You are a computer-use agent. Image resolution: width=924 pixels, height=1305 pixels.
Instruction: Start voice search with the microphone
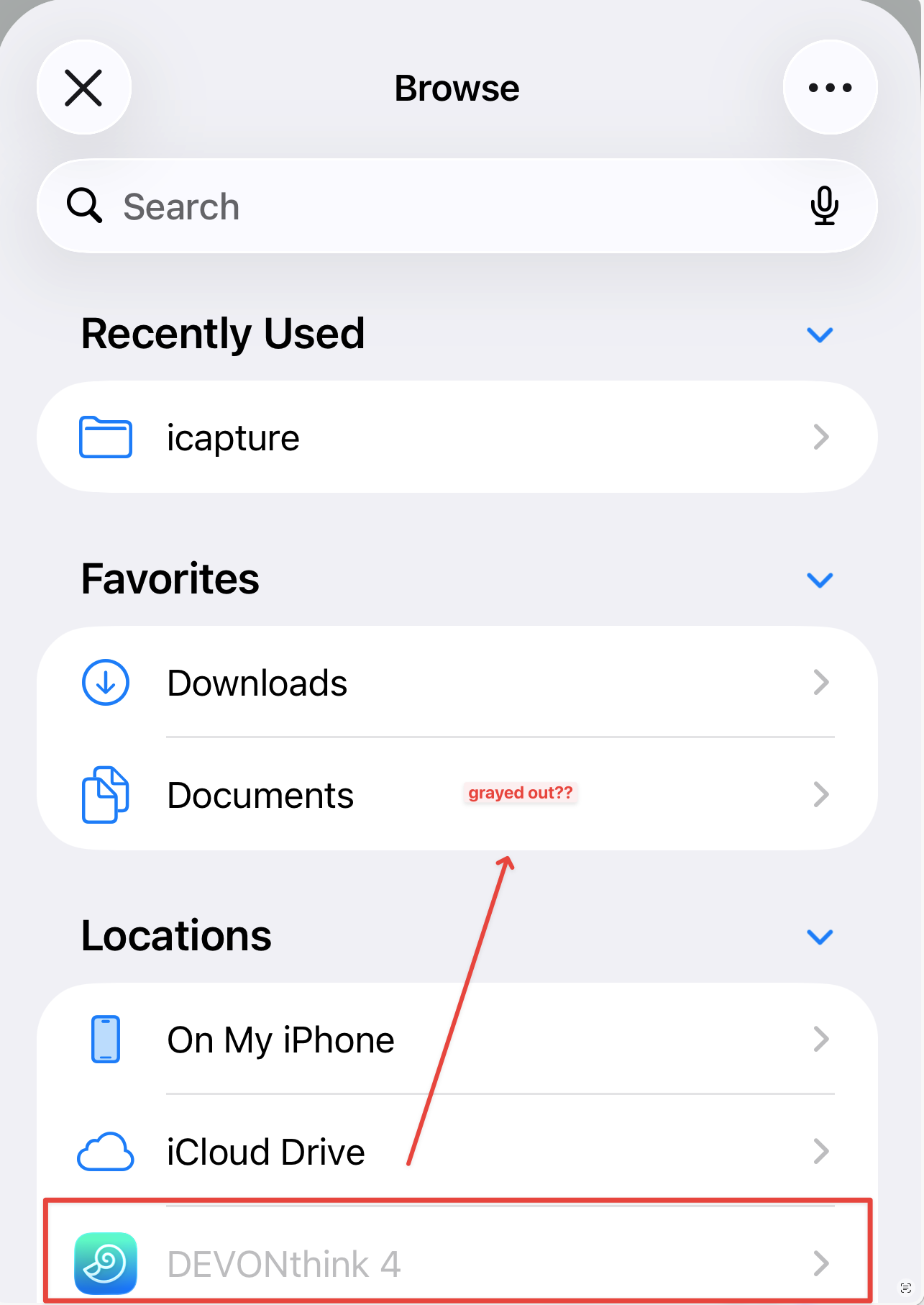(824, 206)
